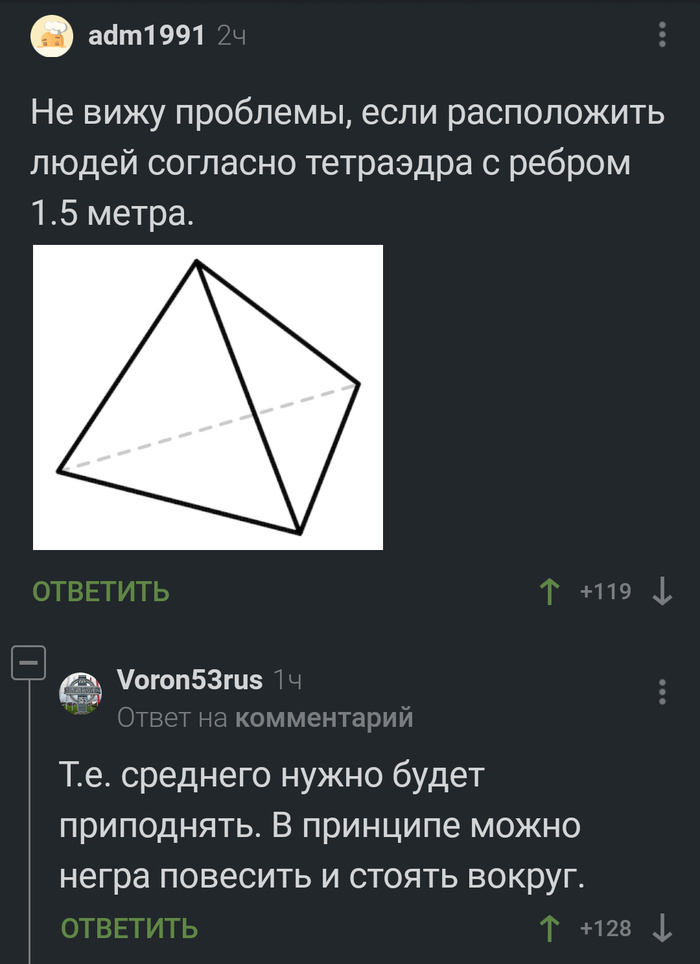This screenshot has width=700, height=964.
Task: Go to the parent "комментарий" link
Action: (x=324, y=717)
